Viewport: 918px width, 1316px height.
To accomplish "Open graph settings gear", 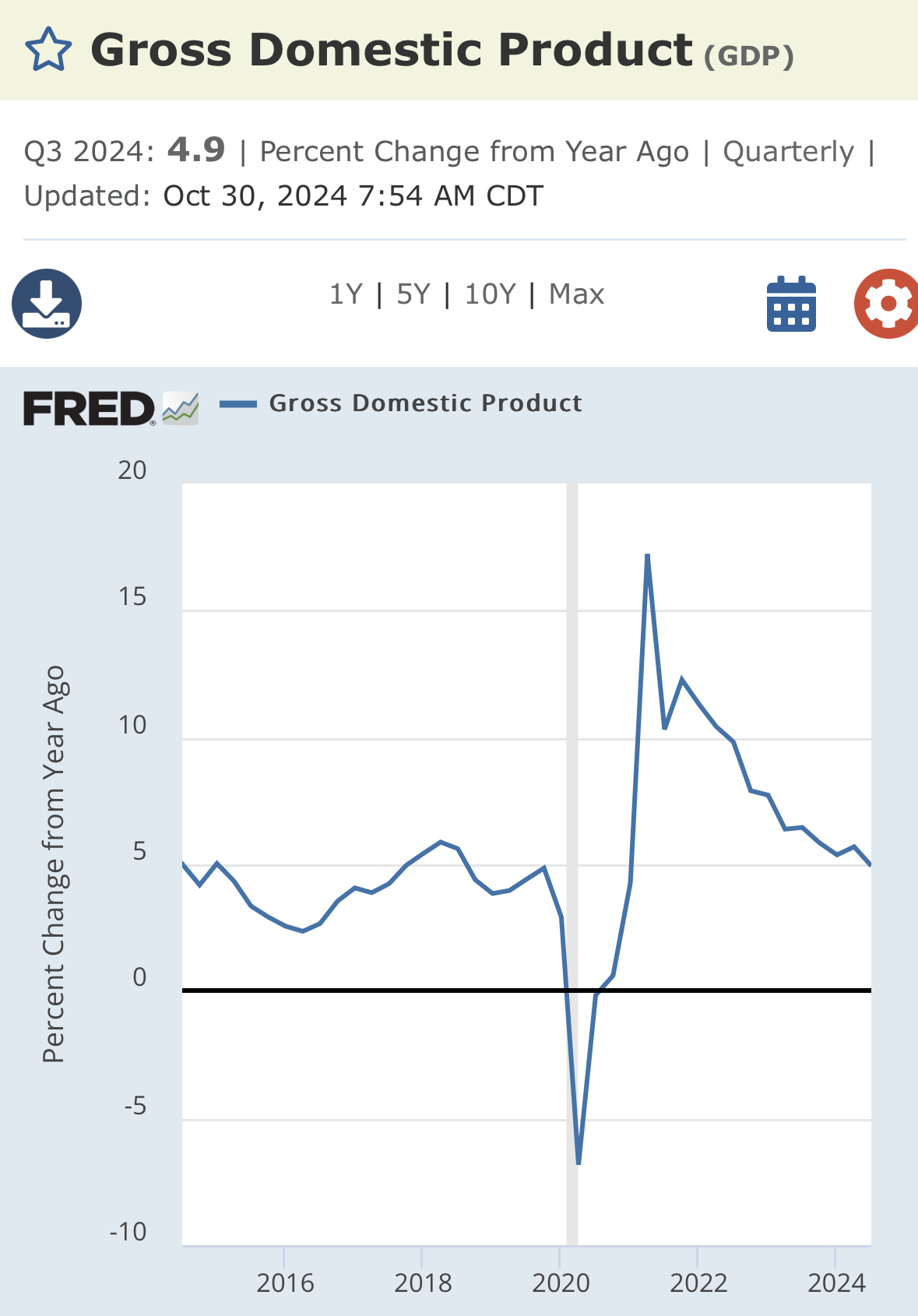I will pos(888,304).
